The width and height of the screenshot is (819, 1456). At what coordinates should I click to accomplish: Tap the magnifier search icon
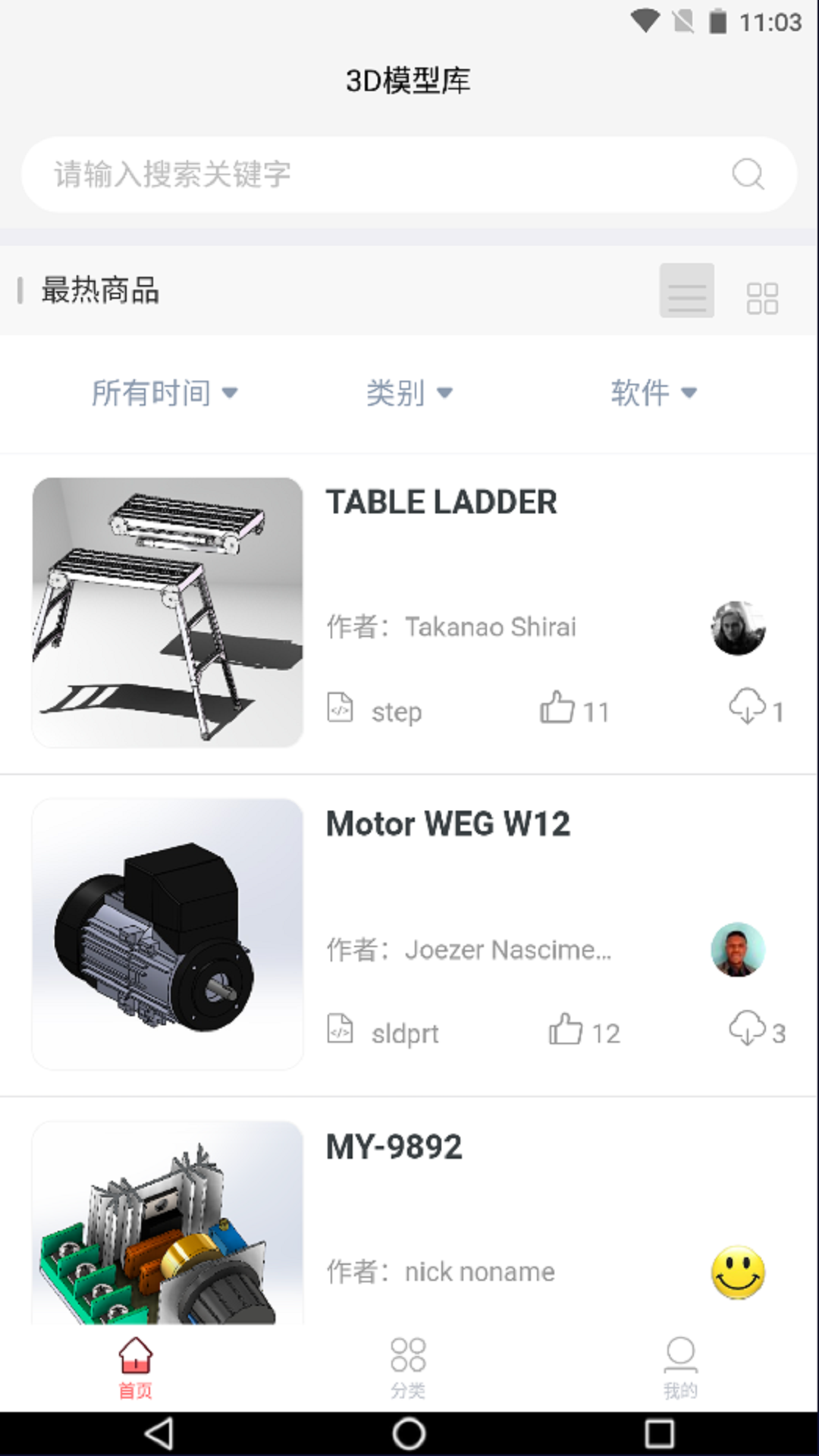pyautogui.click(x=748, y=174)
